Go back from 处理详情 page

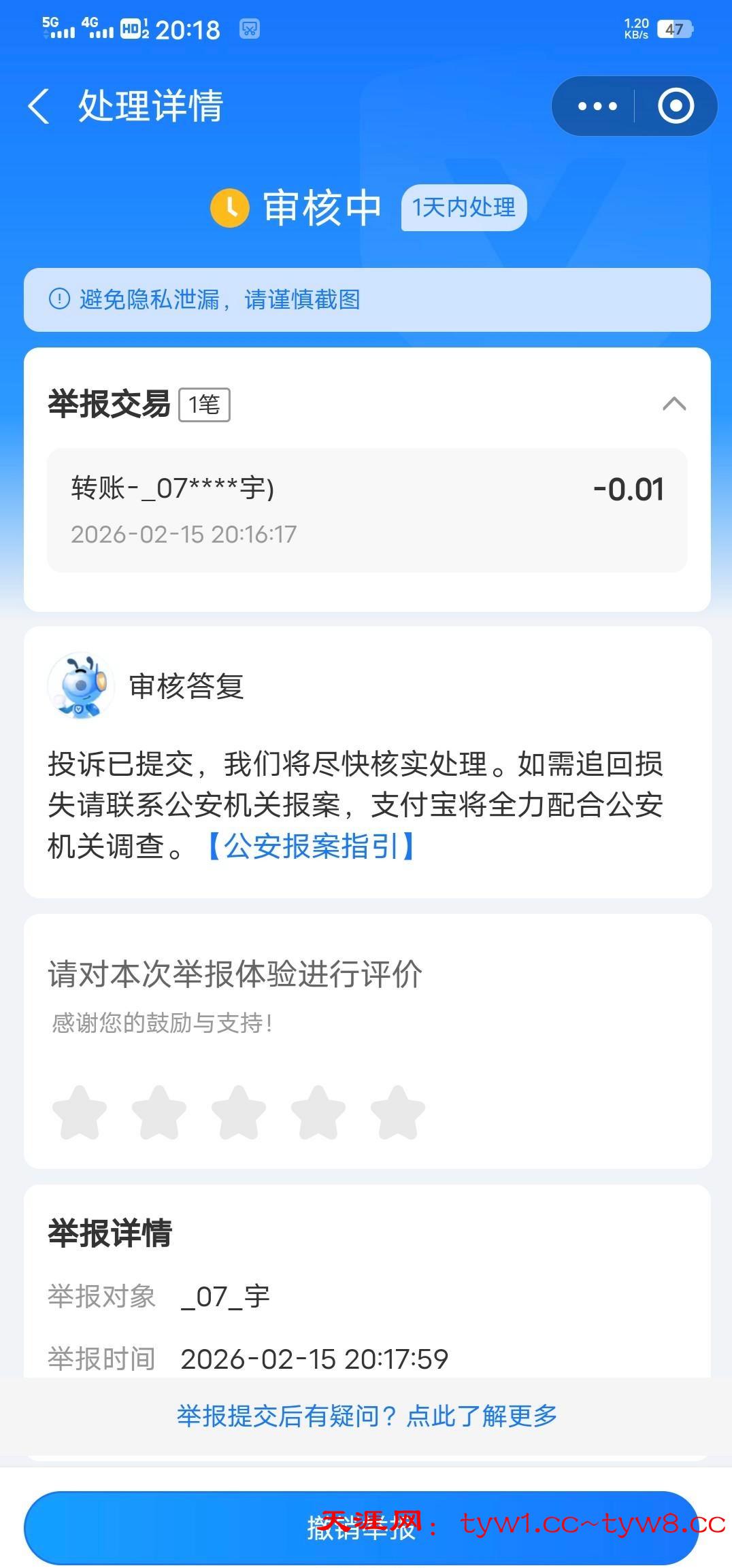39,107
